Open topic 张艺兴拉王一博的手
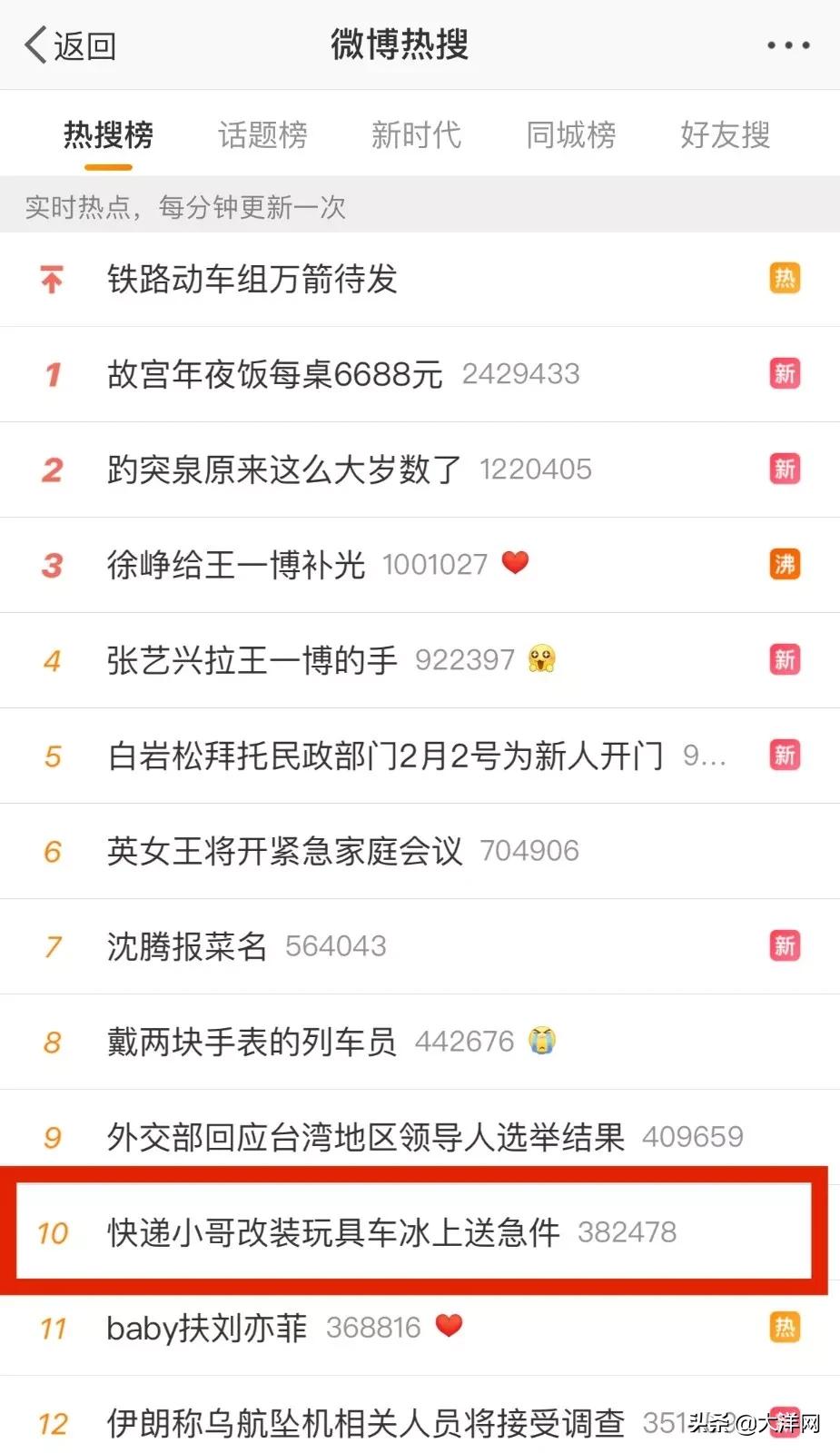Viewport: 840px width, 1453px height. point(252,660)
